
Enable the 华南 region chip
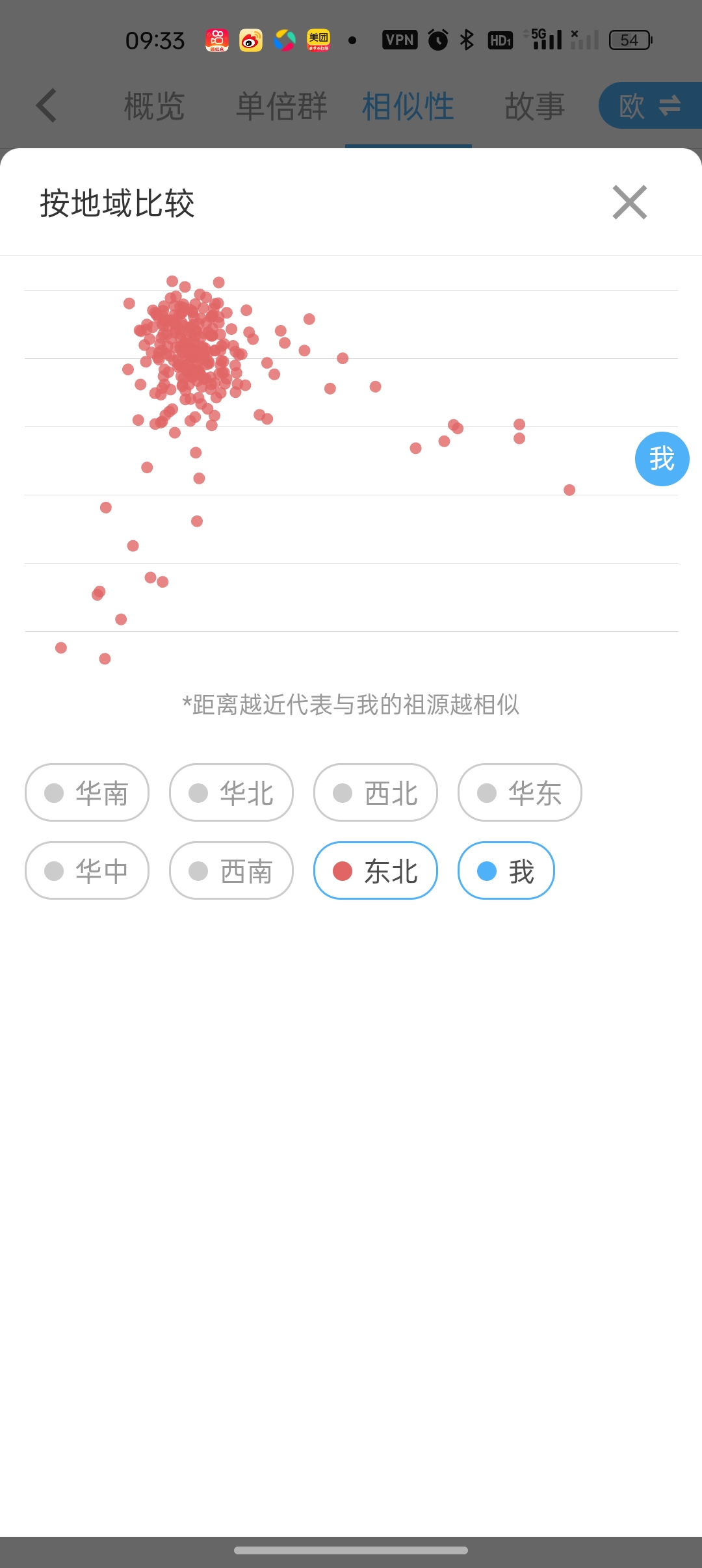(x=87, y=792)
